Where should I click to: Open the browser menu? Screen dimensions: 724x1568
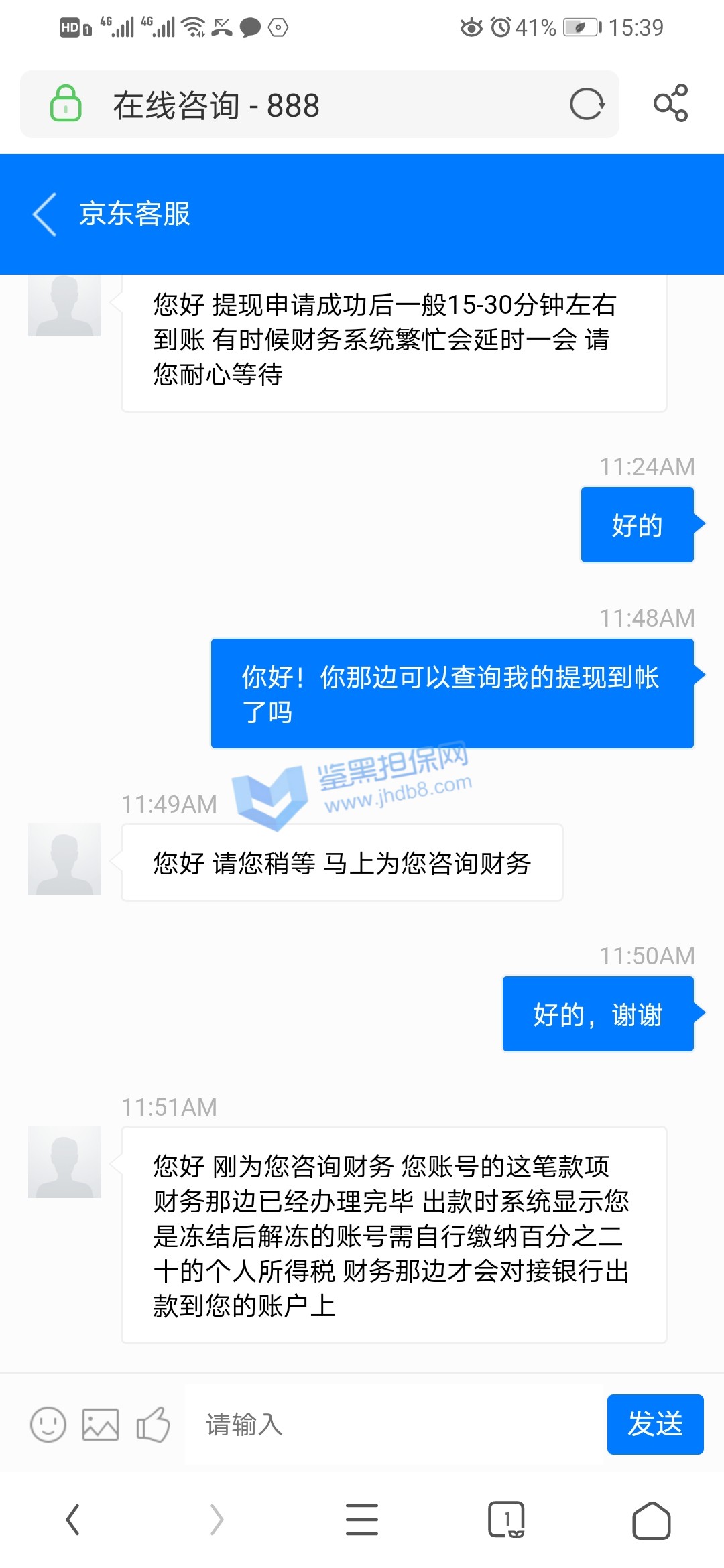click(362, 1519)
